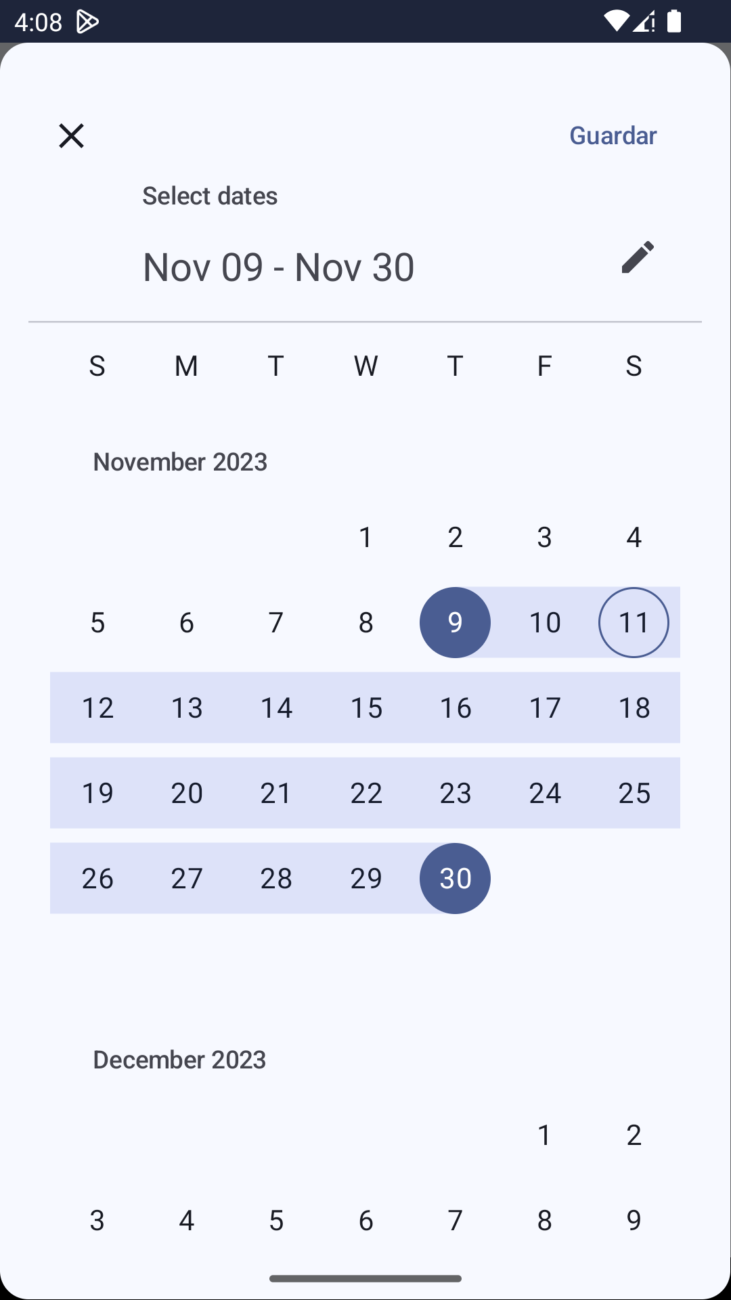731x1300 pixels.
Task: Select November 30 in the calendar
Action: coord(455,878)
